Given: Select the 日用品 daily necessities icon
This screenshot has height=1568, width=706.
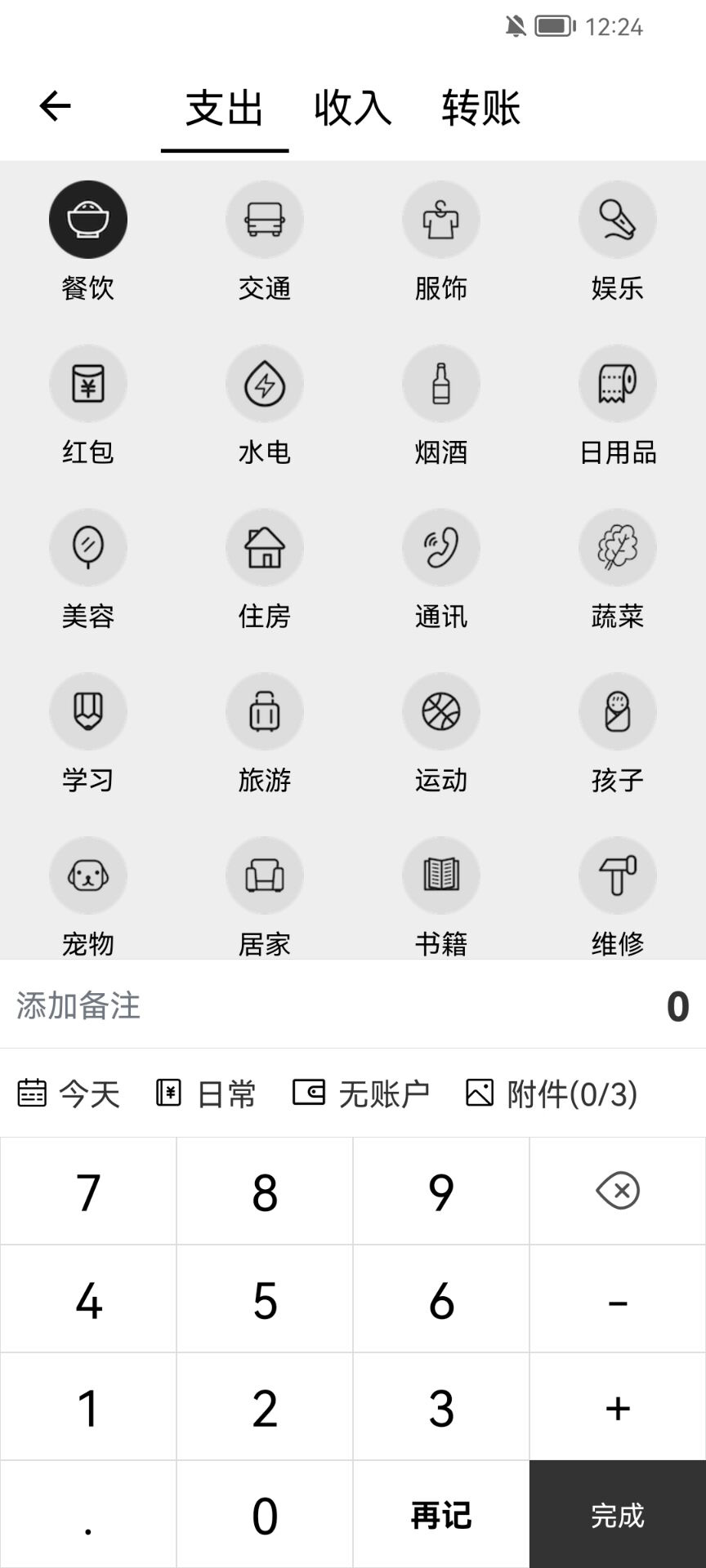Looking at the screenshot, I should (x=617, y=383).
